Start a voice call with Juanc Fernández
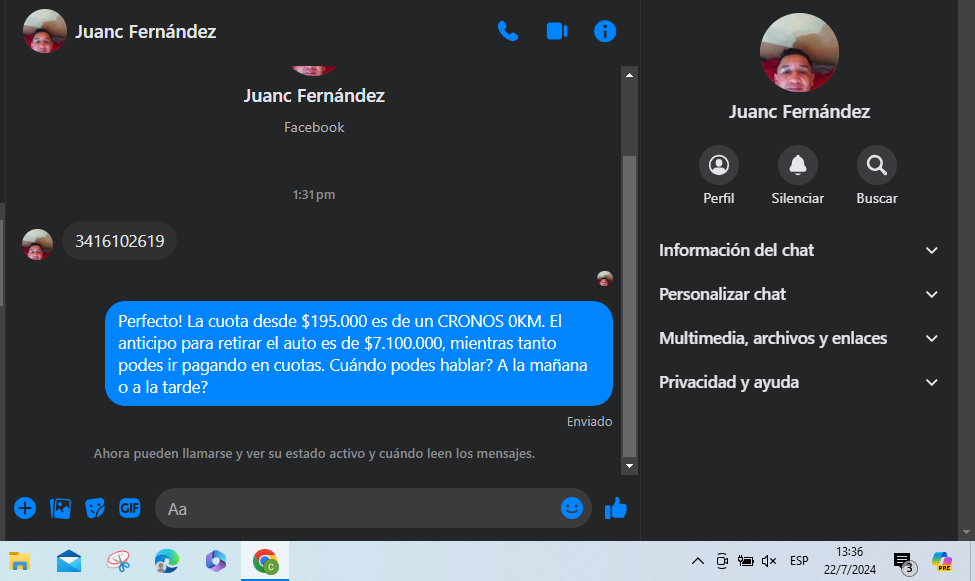This screenshot has width=975, height=581. click(x=508, y=31)
